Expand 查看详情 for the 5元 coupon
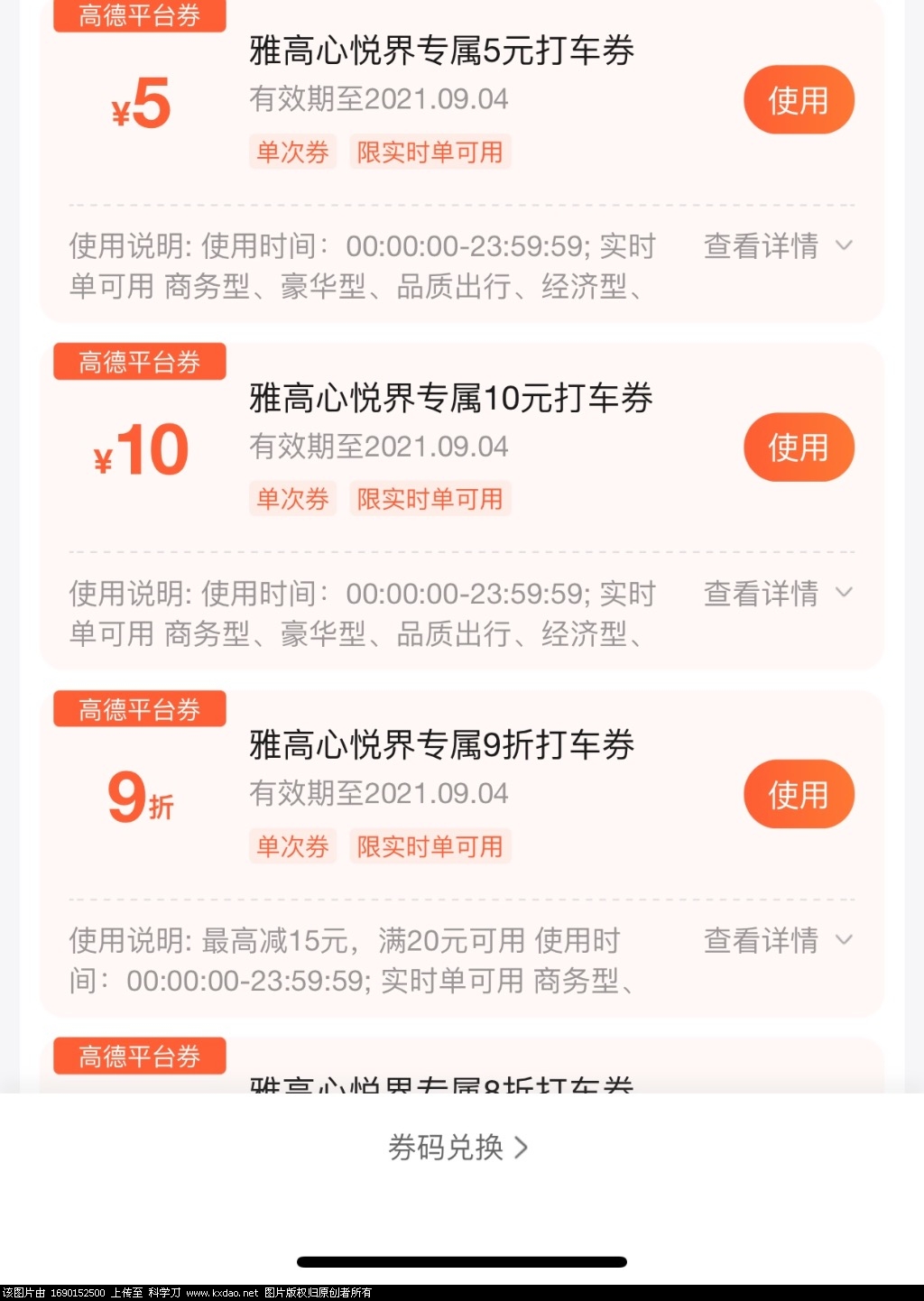Screen dimensions: 924x1301 coord(777,245)
